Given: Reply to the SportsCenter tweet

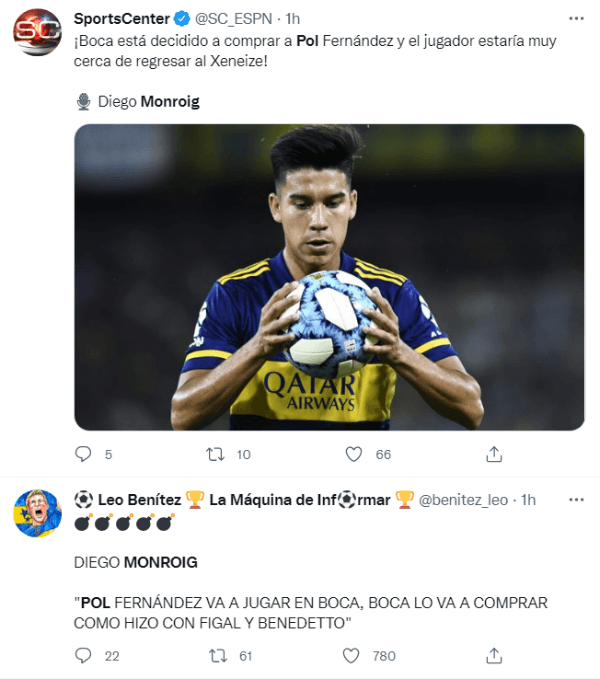Looking at the screenshot, I should 83,454.
